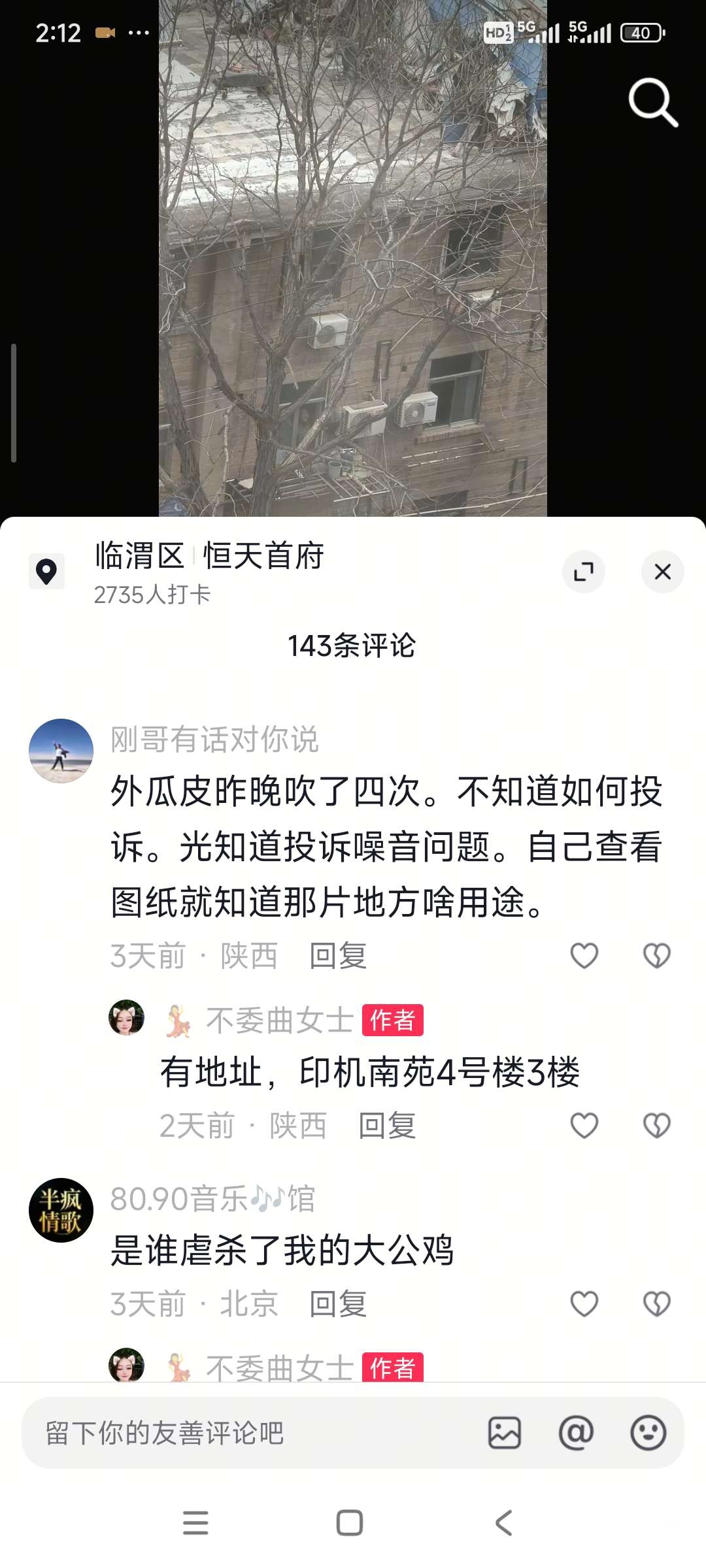Dislike the 是谁虐杀了我的大公鸡 comment
Screen dimensions: 706x1568
pyautogui.click(x=656, y=1304)
